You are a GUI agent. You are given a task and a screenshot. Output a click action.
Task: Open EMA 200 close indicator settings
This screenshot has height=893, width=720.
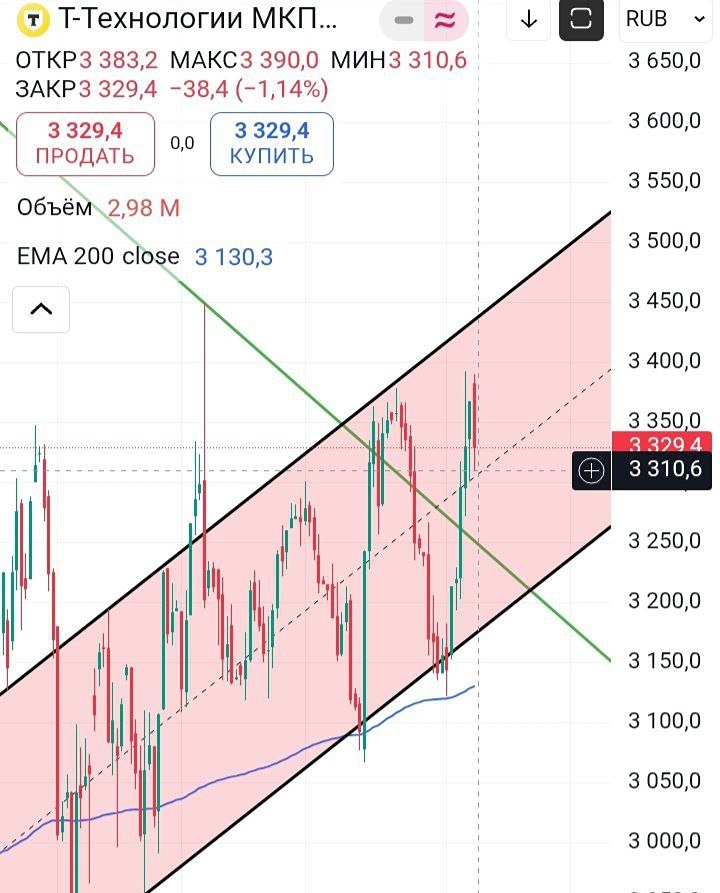tap(98, 257)
